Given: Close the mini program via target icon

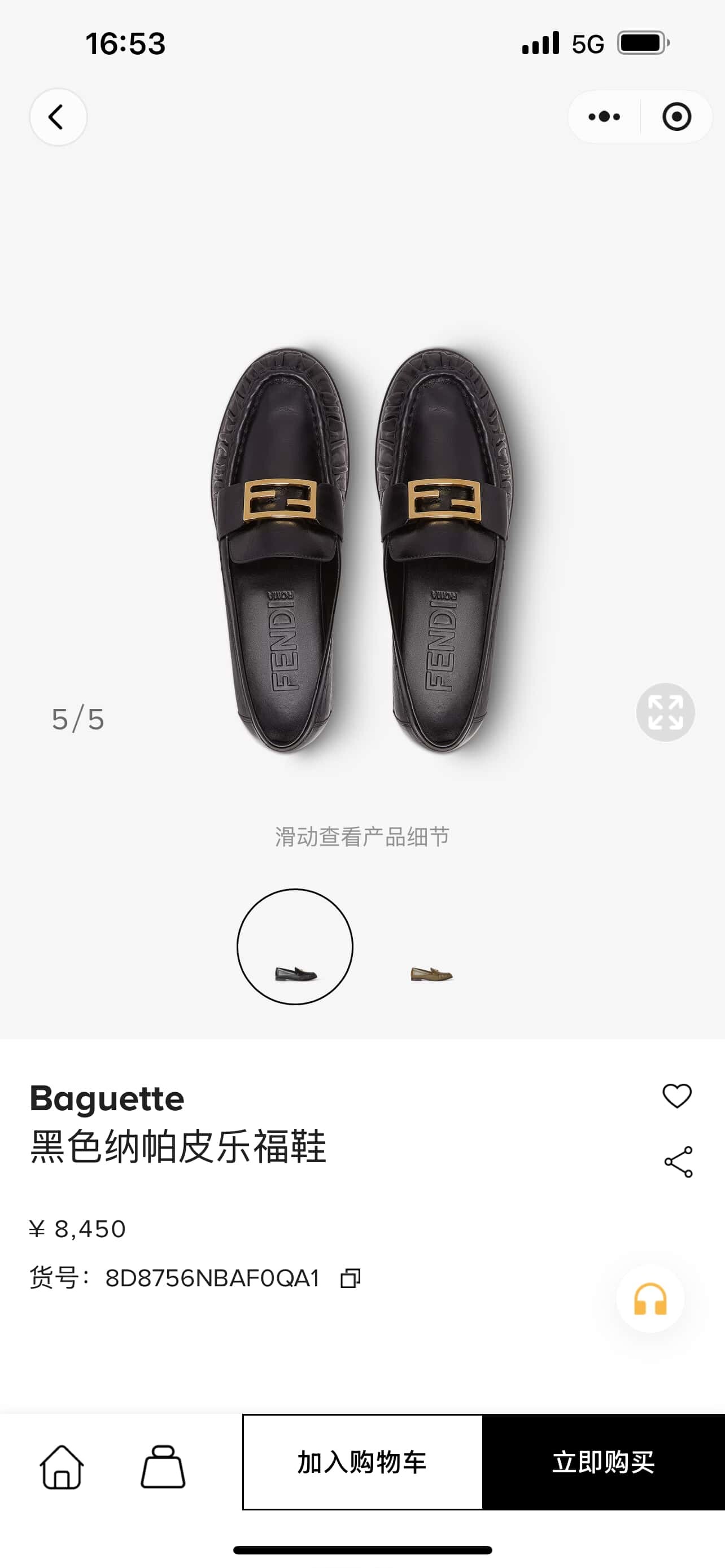Looking at the screenshot, I should (676, 117).
